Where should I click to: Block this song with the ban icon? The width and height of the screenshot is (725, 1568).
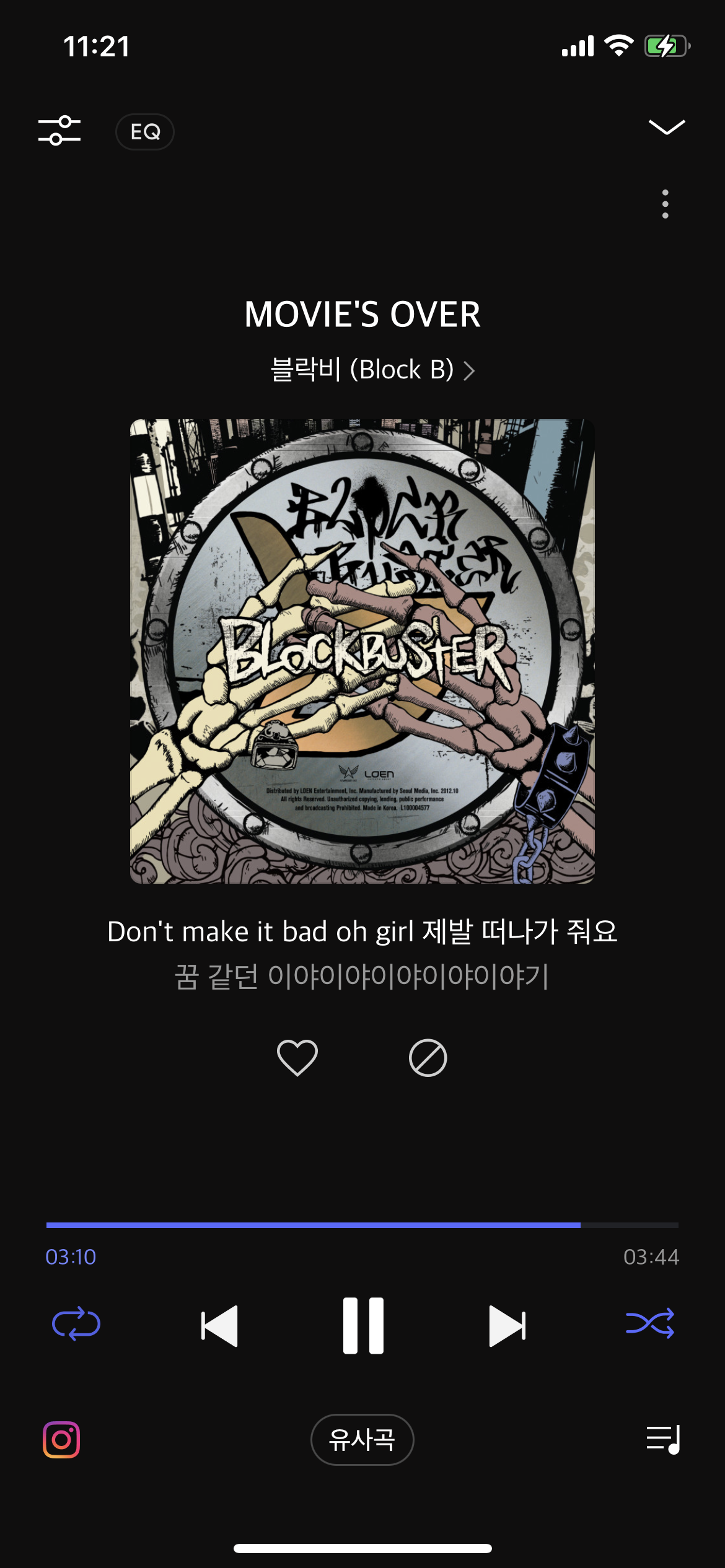(x=428, y=1057)
